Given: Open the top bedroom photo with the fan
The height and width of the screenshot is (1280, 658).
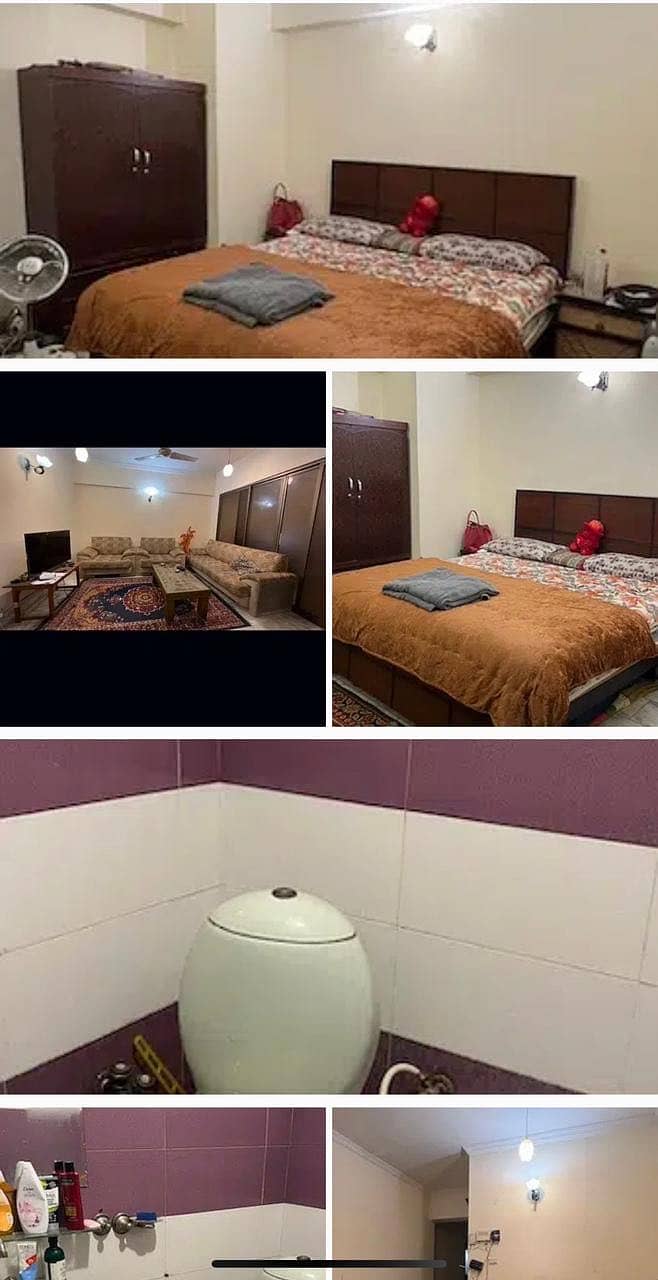Looking at the screenshot, I should pos(329,180).
